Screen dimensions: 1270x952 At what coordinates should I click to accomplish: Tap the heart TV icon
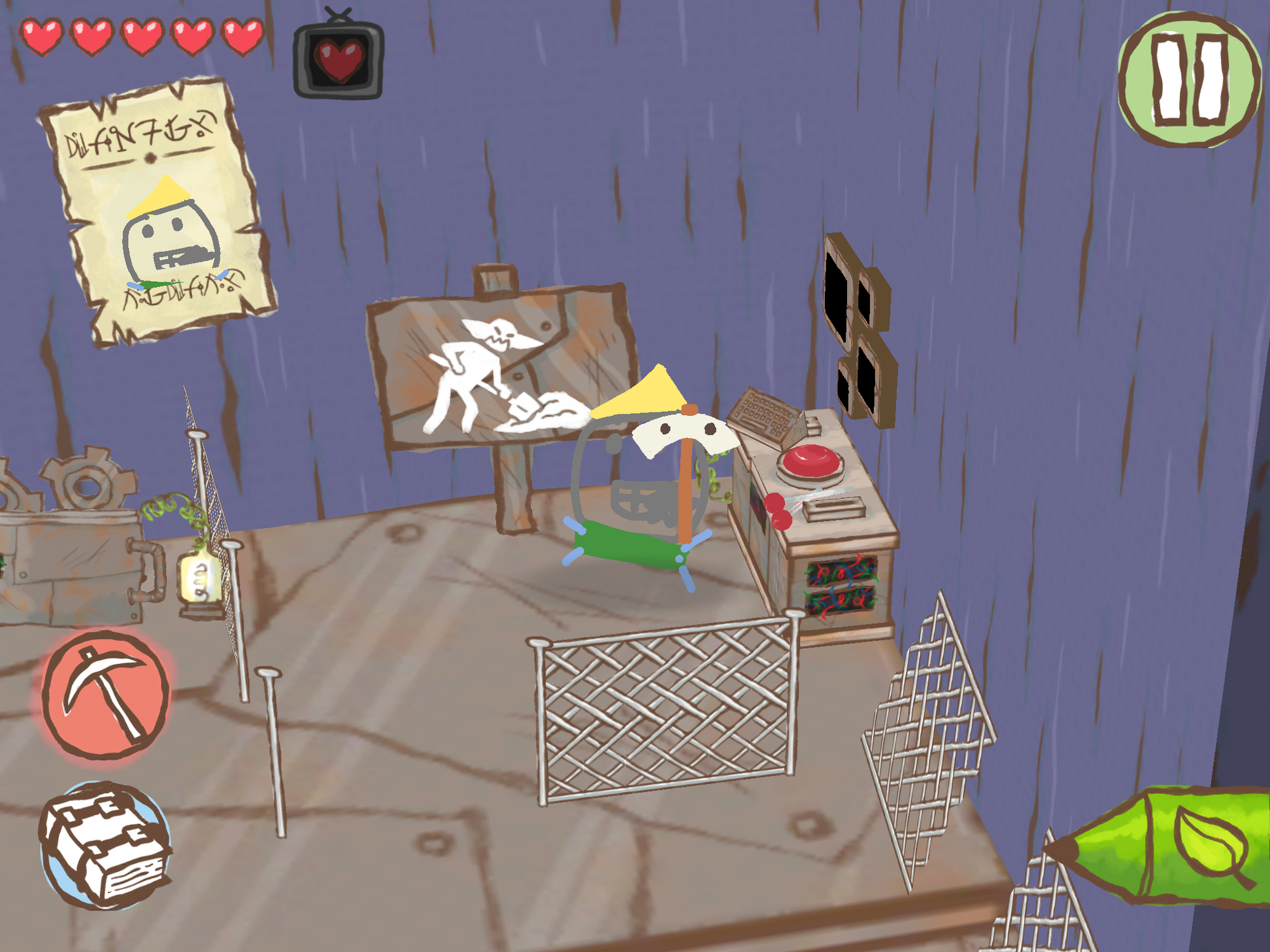(x=338, y=60)
